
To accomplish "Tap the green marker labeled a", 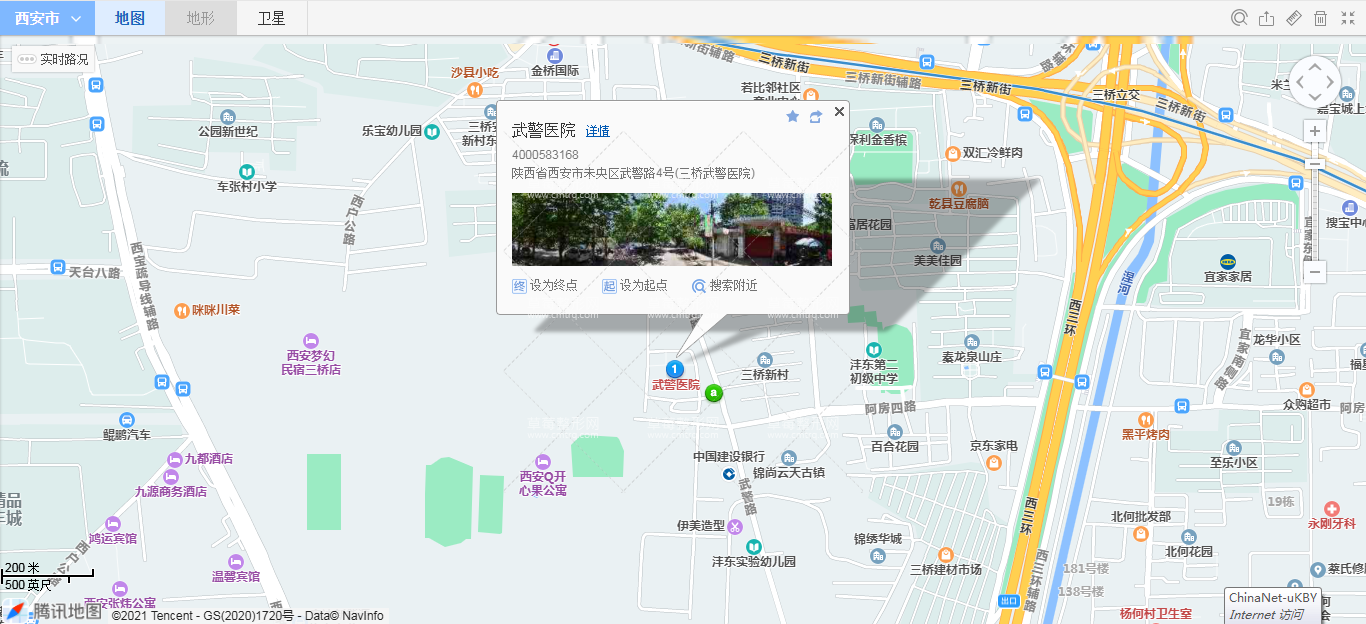I will (x=713, y=394).
